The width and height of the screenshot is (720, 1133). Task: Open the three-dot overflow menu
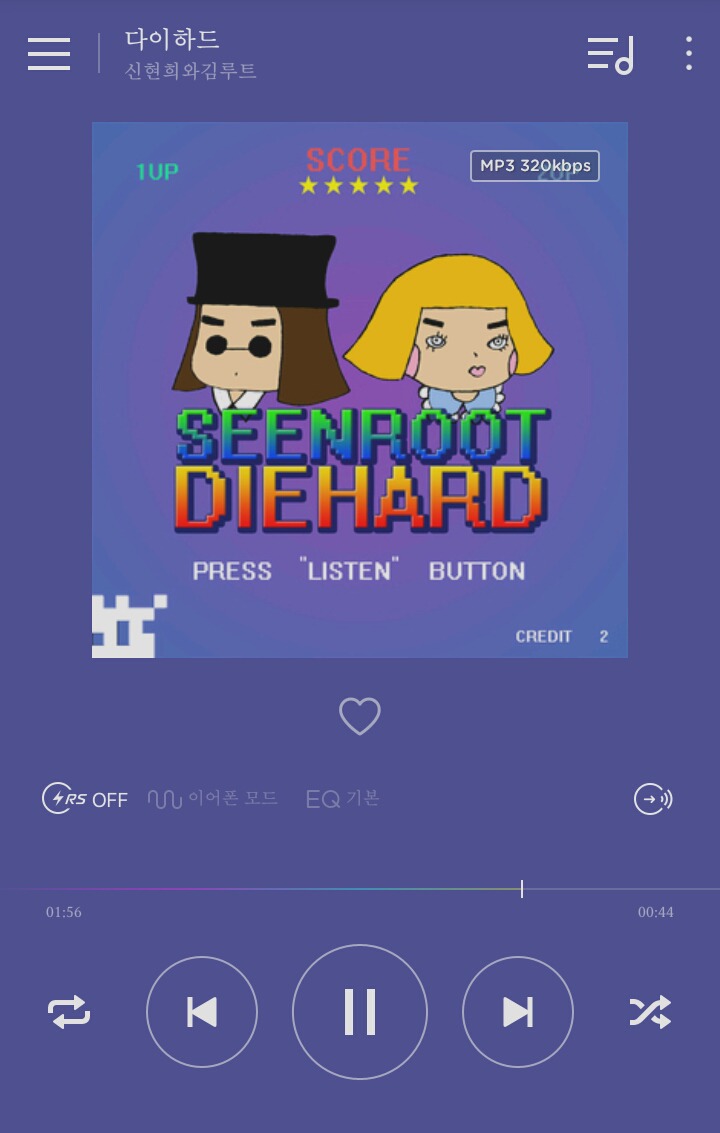pos(688,54)
